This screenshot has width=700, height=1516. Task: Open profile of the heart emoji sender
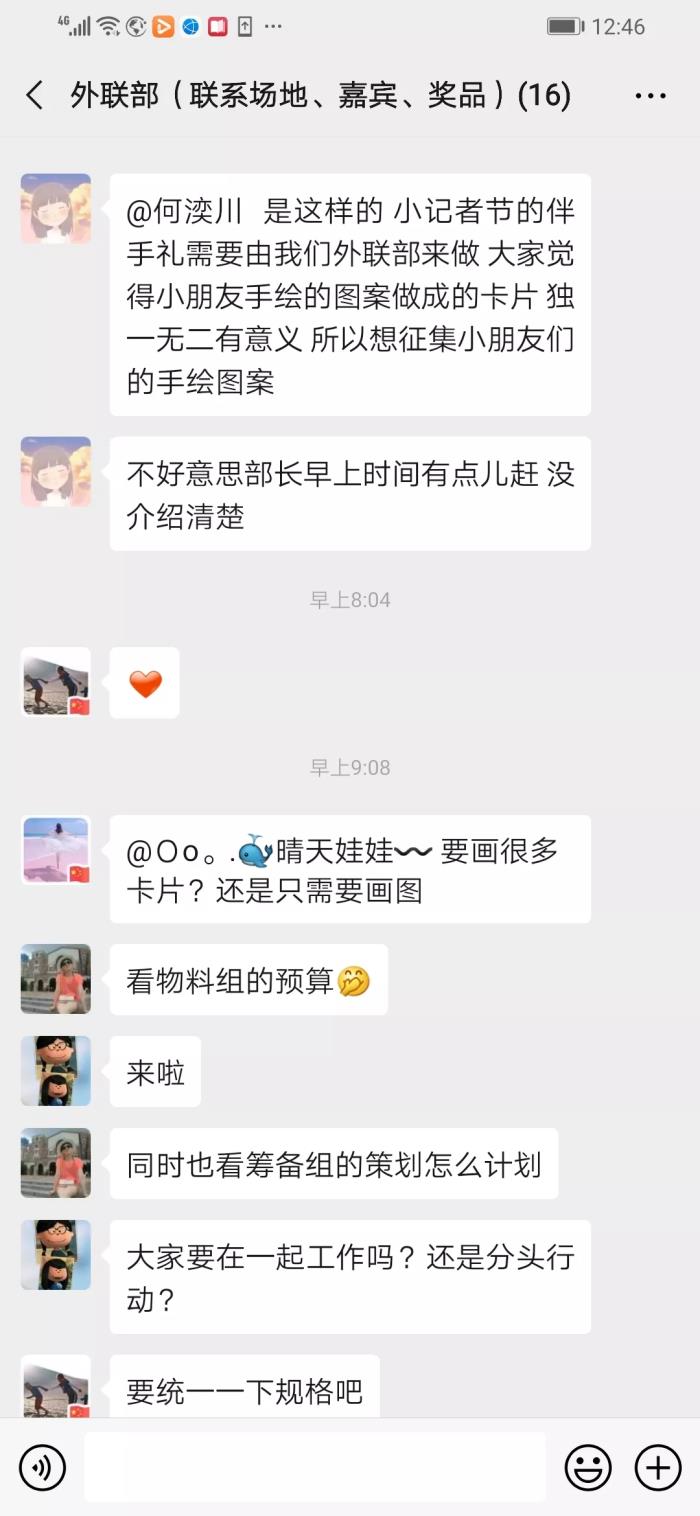coord(56,682)
